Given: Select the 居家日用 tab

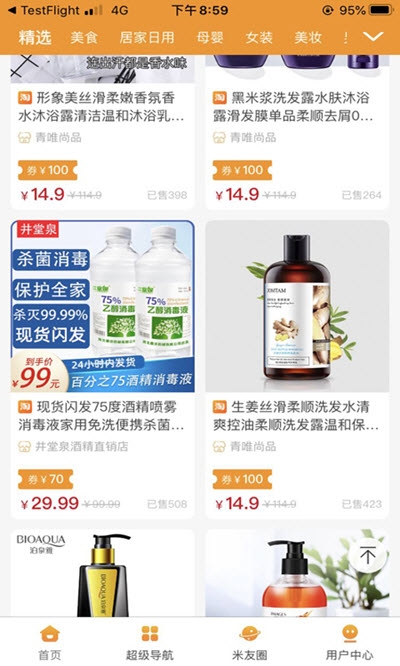Looking at the screenshot, I should (x=147, y=37).
